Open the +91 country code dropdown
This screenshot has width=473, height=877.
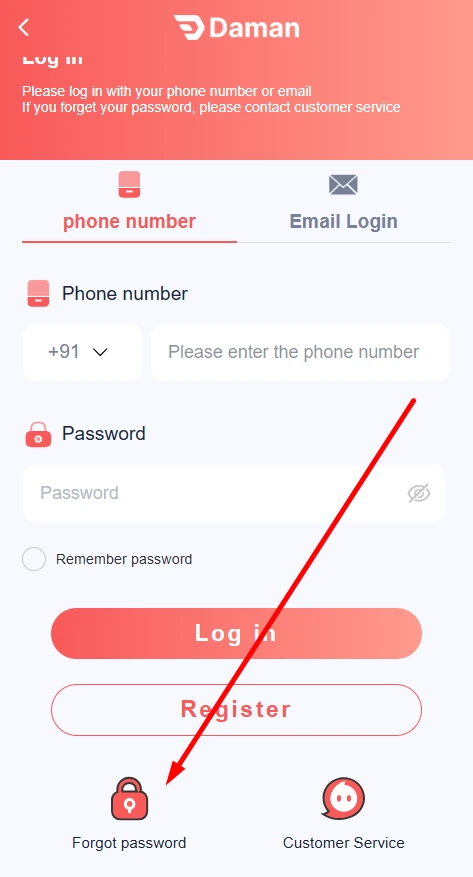(x=82, y=352)
